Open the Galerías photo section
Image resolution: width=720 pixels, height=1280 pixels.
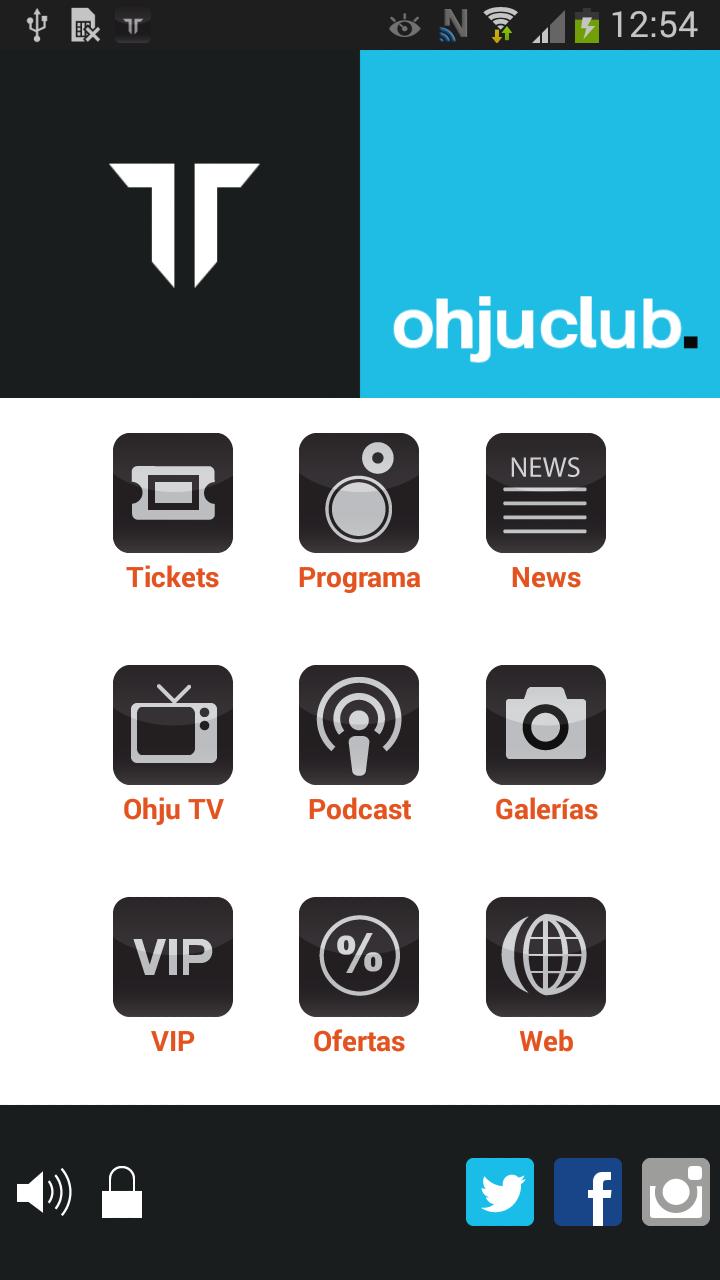tap(546, 724)
